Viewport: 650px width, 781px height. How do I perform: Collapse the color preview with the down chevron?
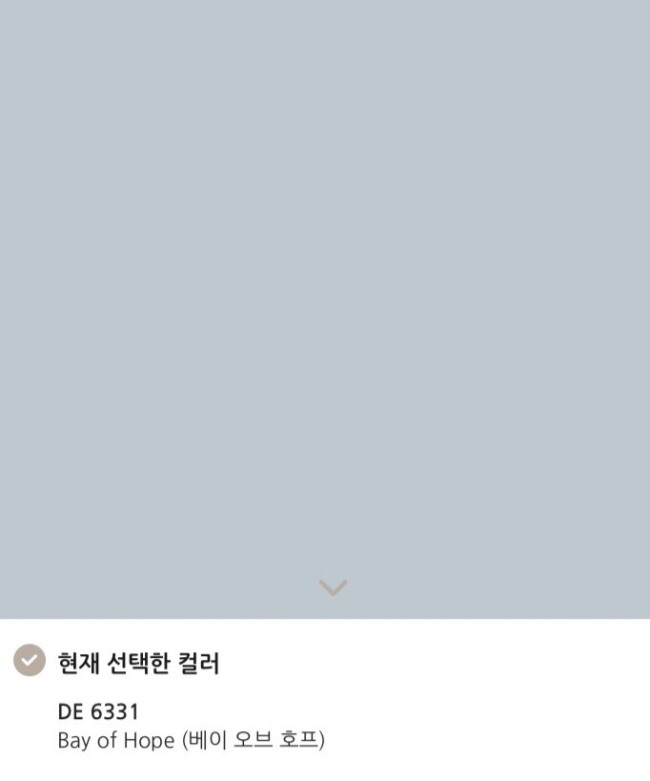pos(332,588)
